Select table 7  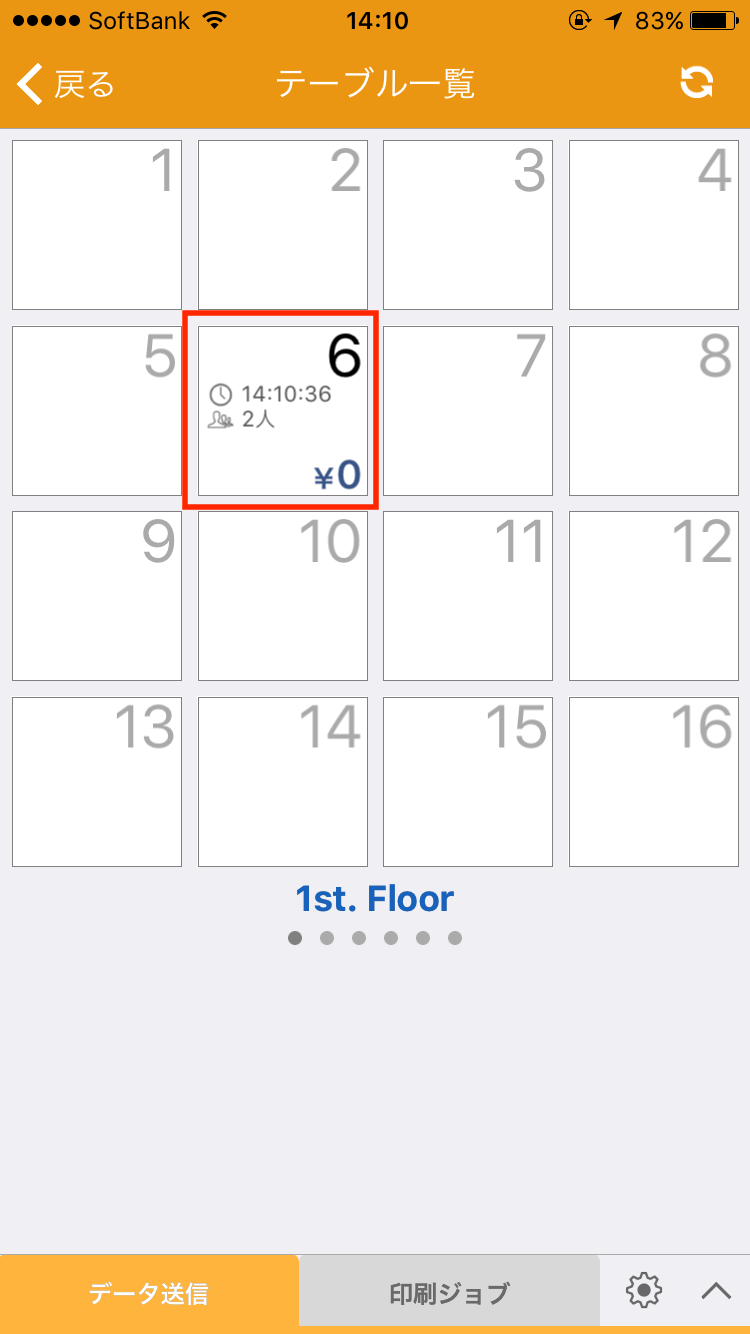(468, 410)
